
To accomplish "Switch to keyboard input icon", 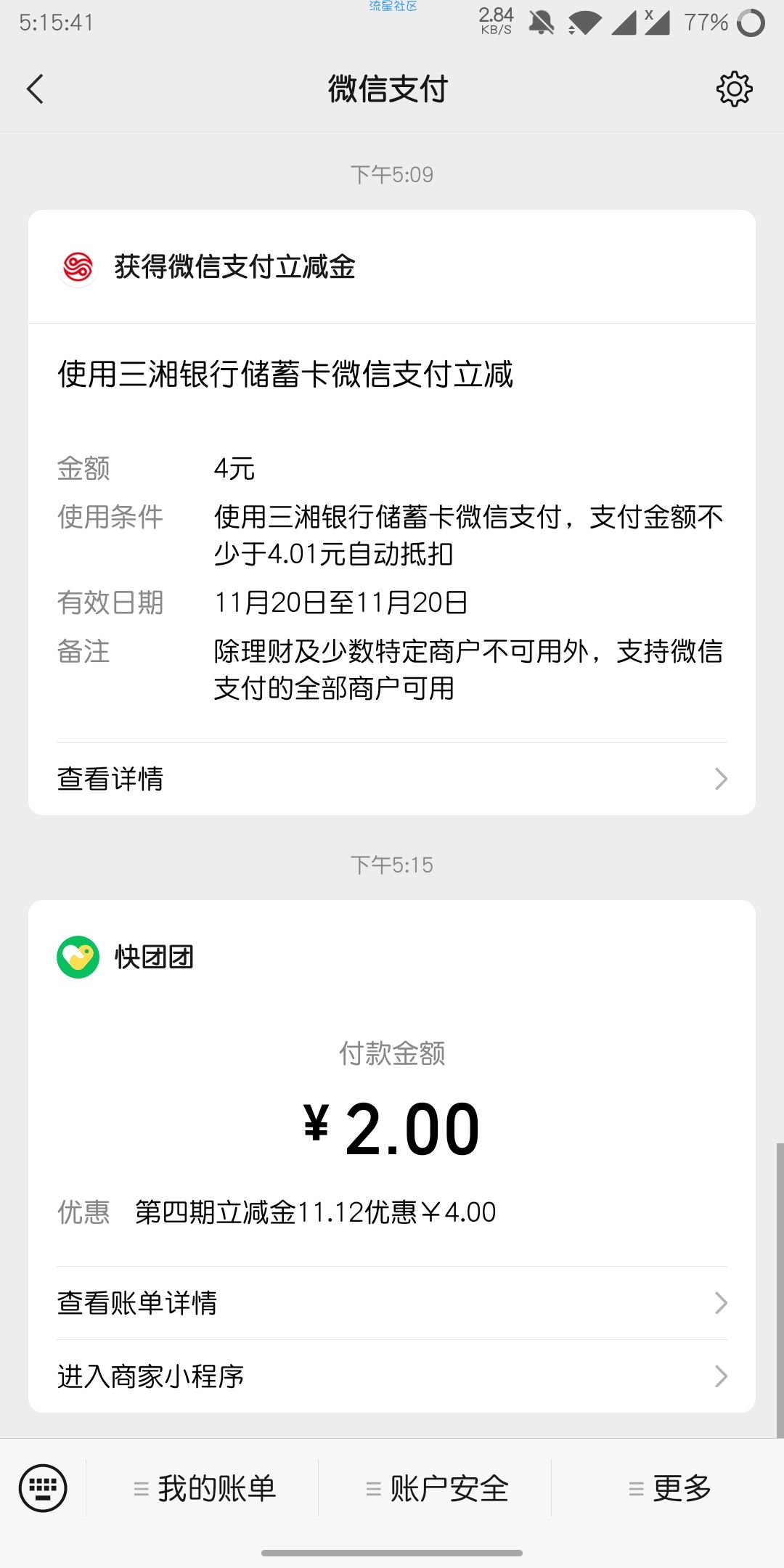I will [x=43, y=1488].
